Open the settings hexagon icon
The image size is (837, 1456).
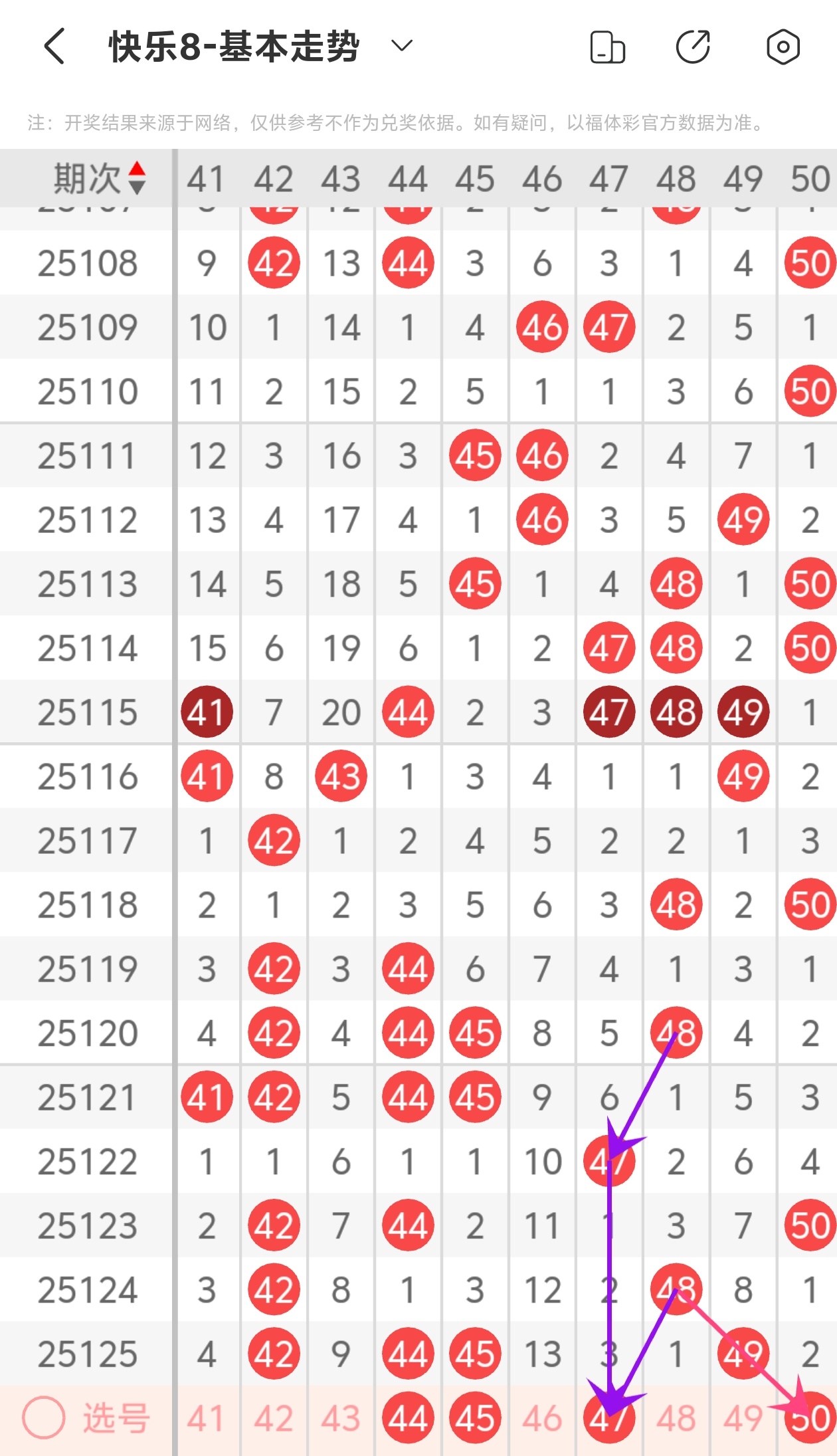click(x=783, y=47)
